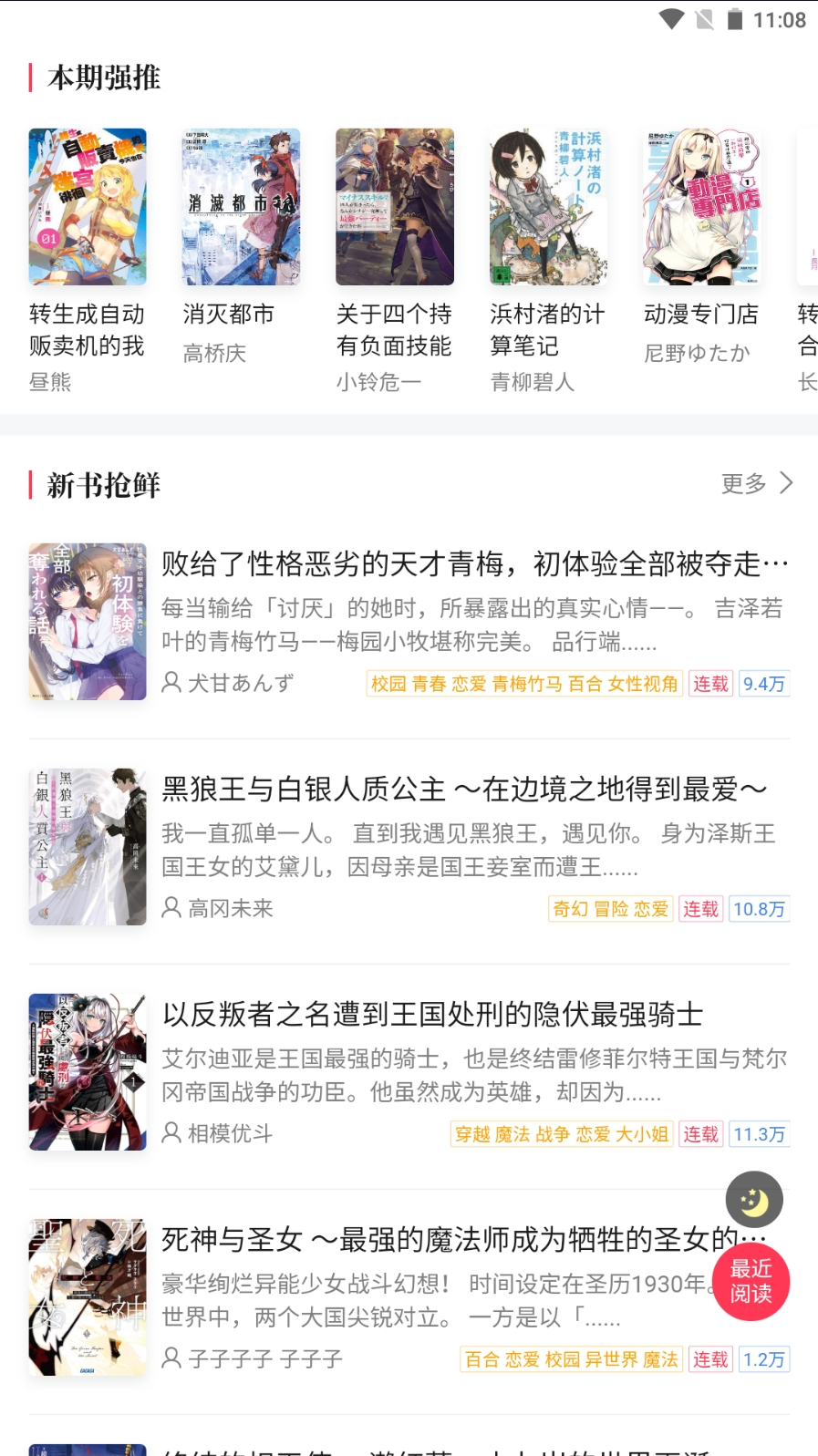Open 以反叛者之名遭到王国处刑的隐伏最强骑士 entry
The height and width of the screenshot is (1456, 818).
tap(432, 1015)
